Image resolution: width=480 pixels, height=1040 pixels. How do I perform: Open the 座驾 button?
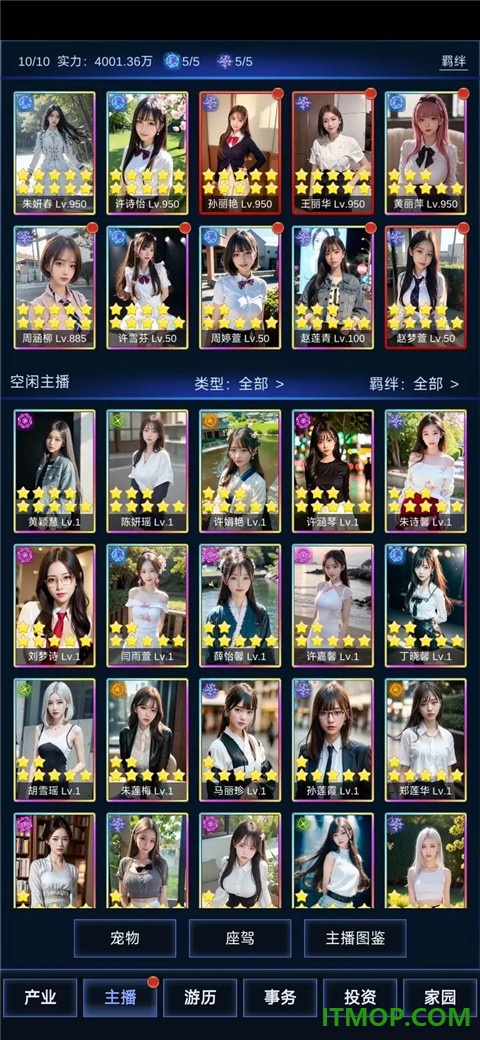tap(240, 938)
